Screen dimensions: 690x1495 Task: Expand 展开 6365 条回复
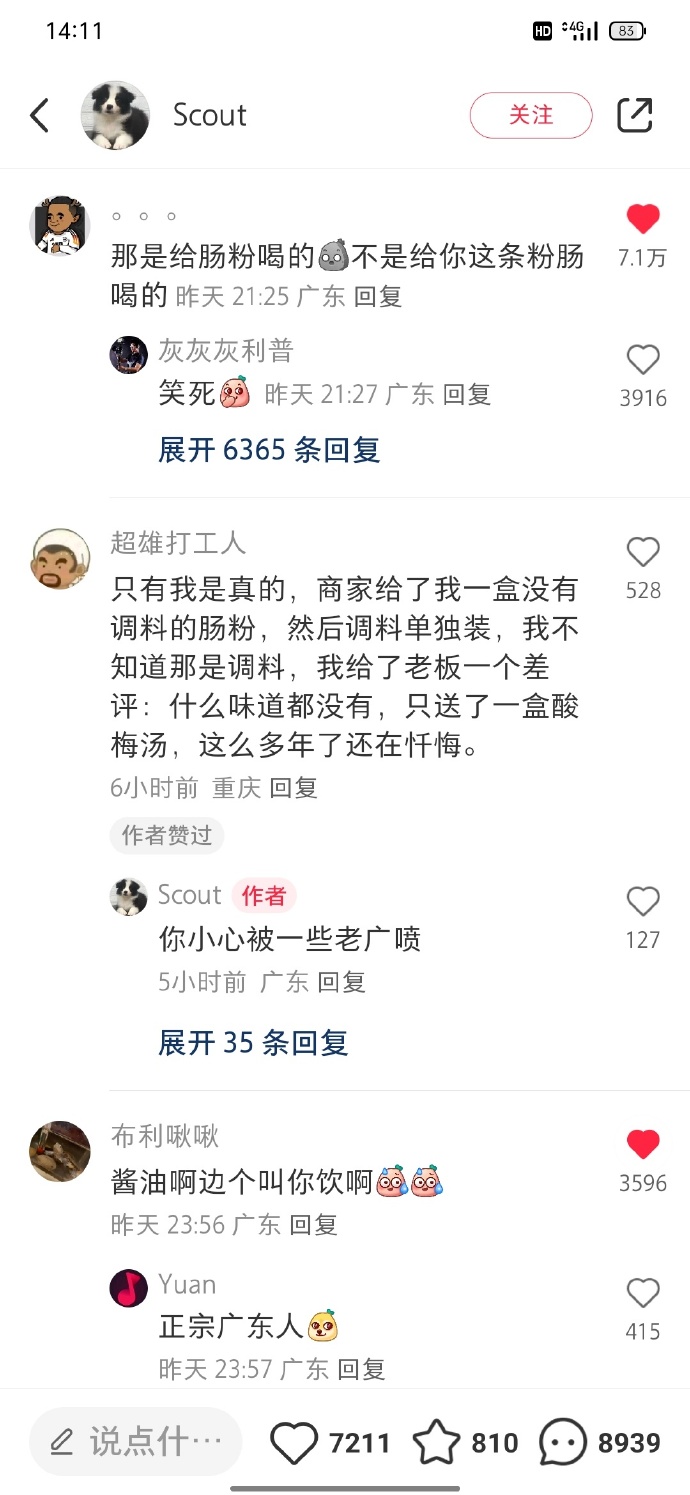click(x=269, y=450)
